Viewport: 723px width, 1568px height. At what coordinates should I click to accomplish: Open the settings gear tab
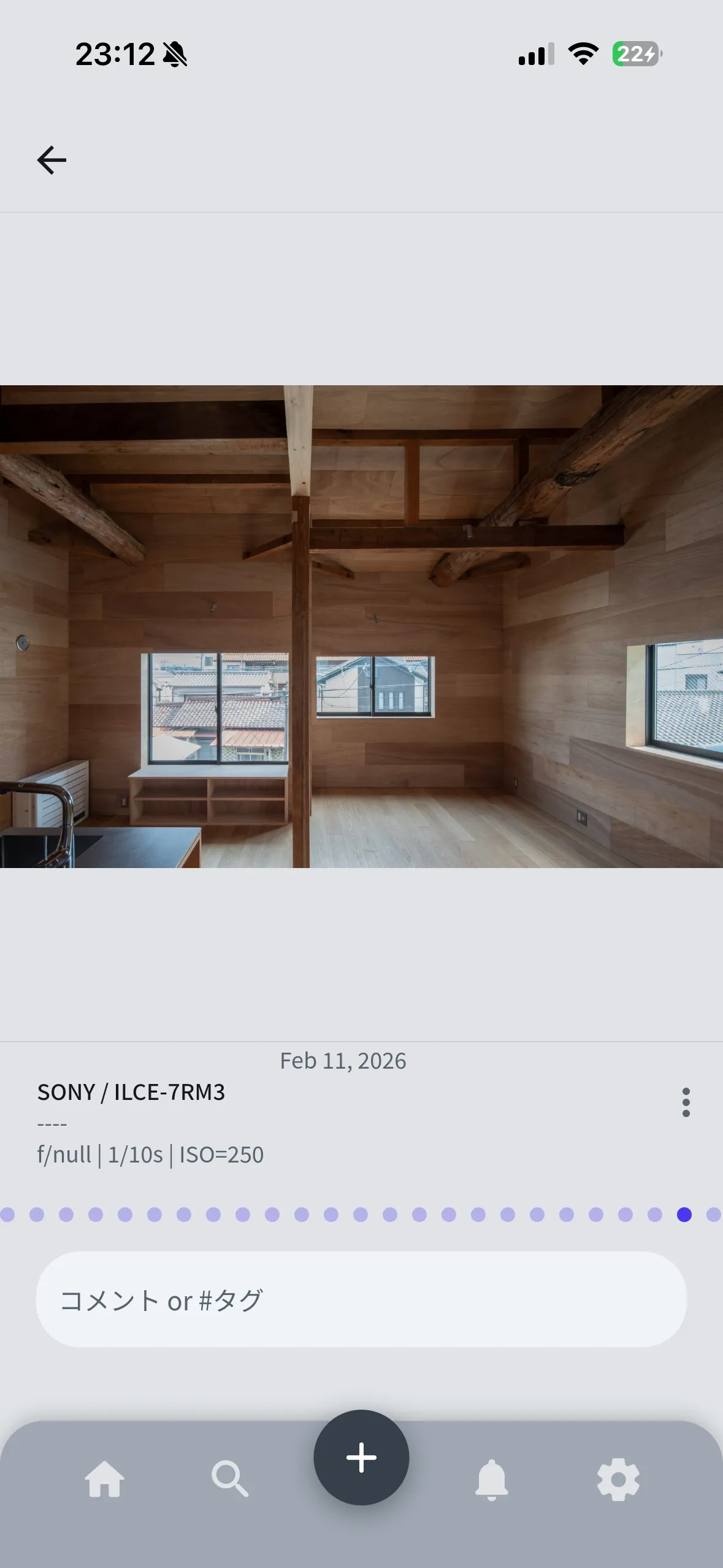(618, 1479)
